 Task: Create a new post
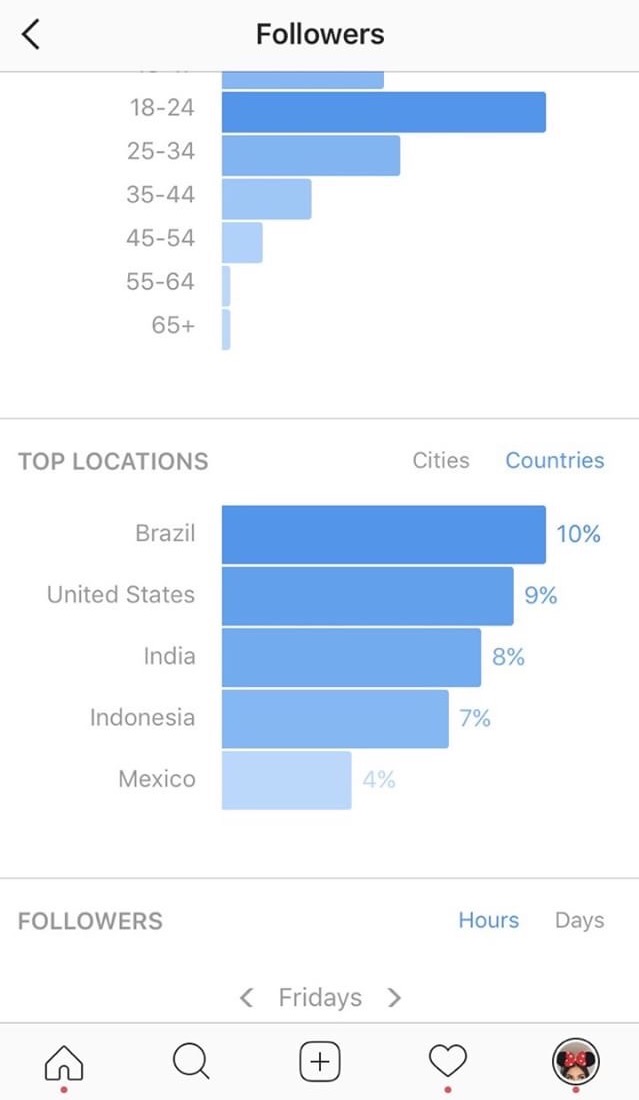(319, 1061)
